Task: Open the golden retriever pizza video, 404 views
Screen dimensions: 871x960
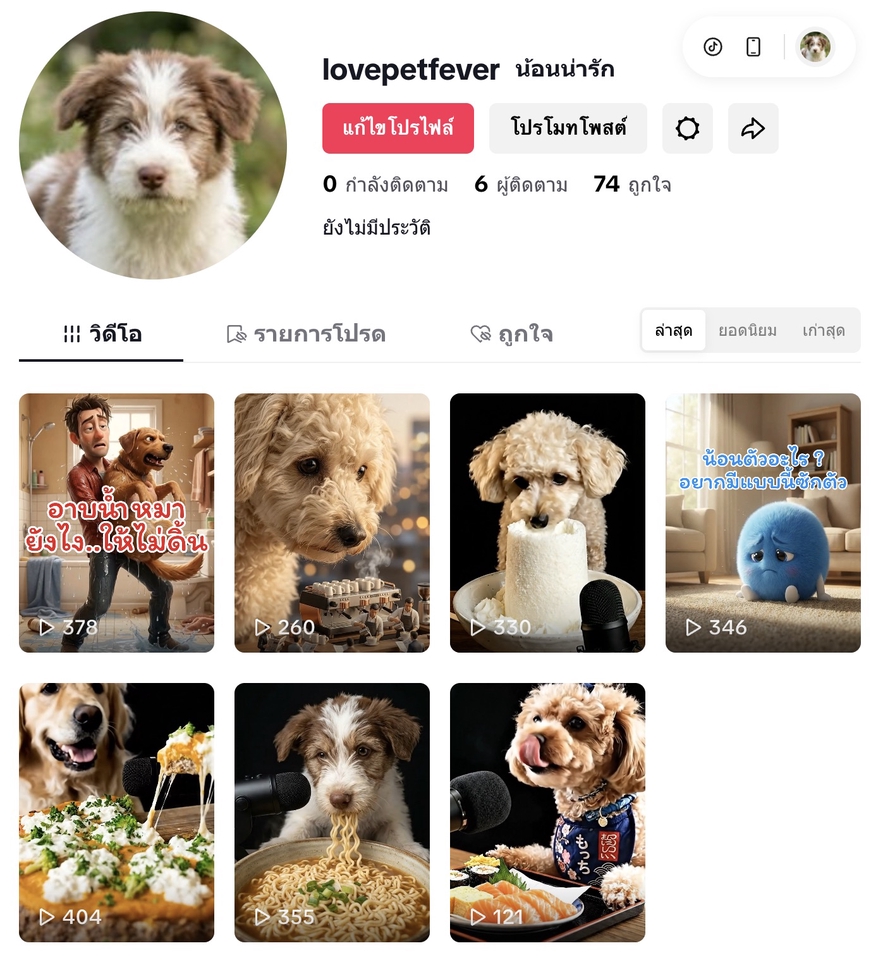Action: (116, 812)
